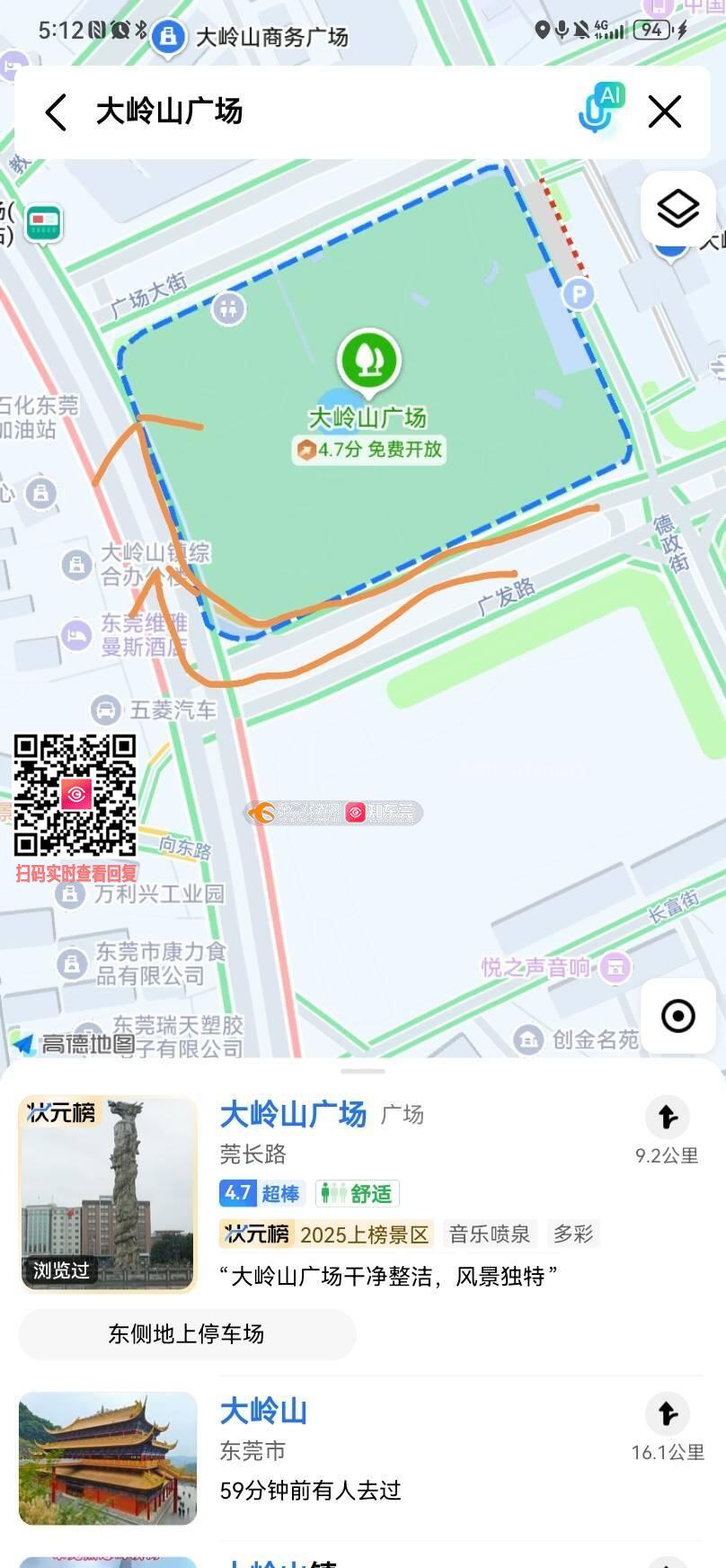Tap the parking marker beside the plaza
This screenshot has width=726, height=1568.
pyautogui.click(x=578, y=293)
